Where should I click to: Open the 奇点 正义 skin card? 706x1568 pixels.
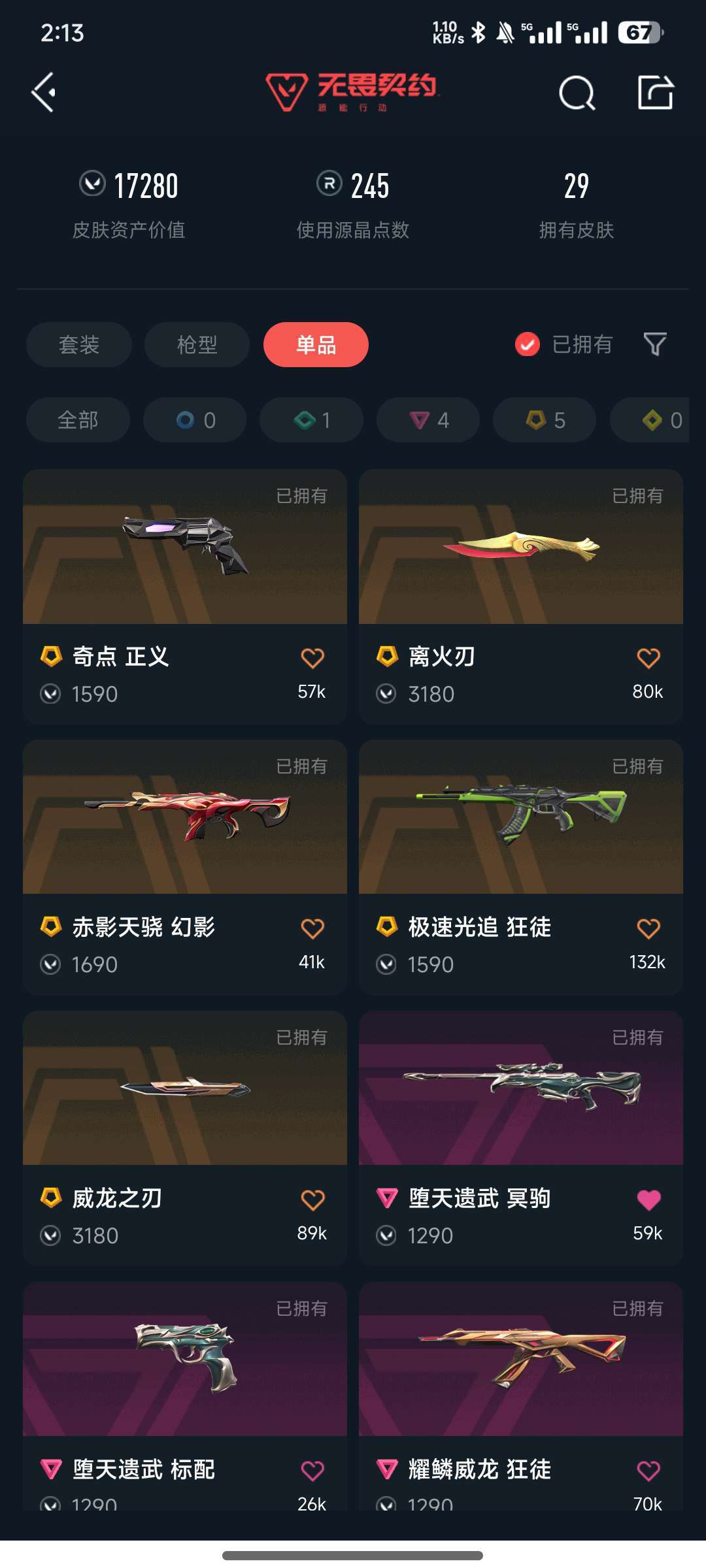pos(185,596)
